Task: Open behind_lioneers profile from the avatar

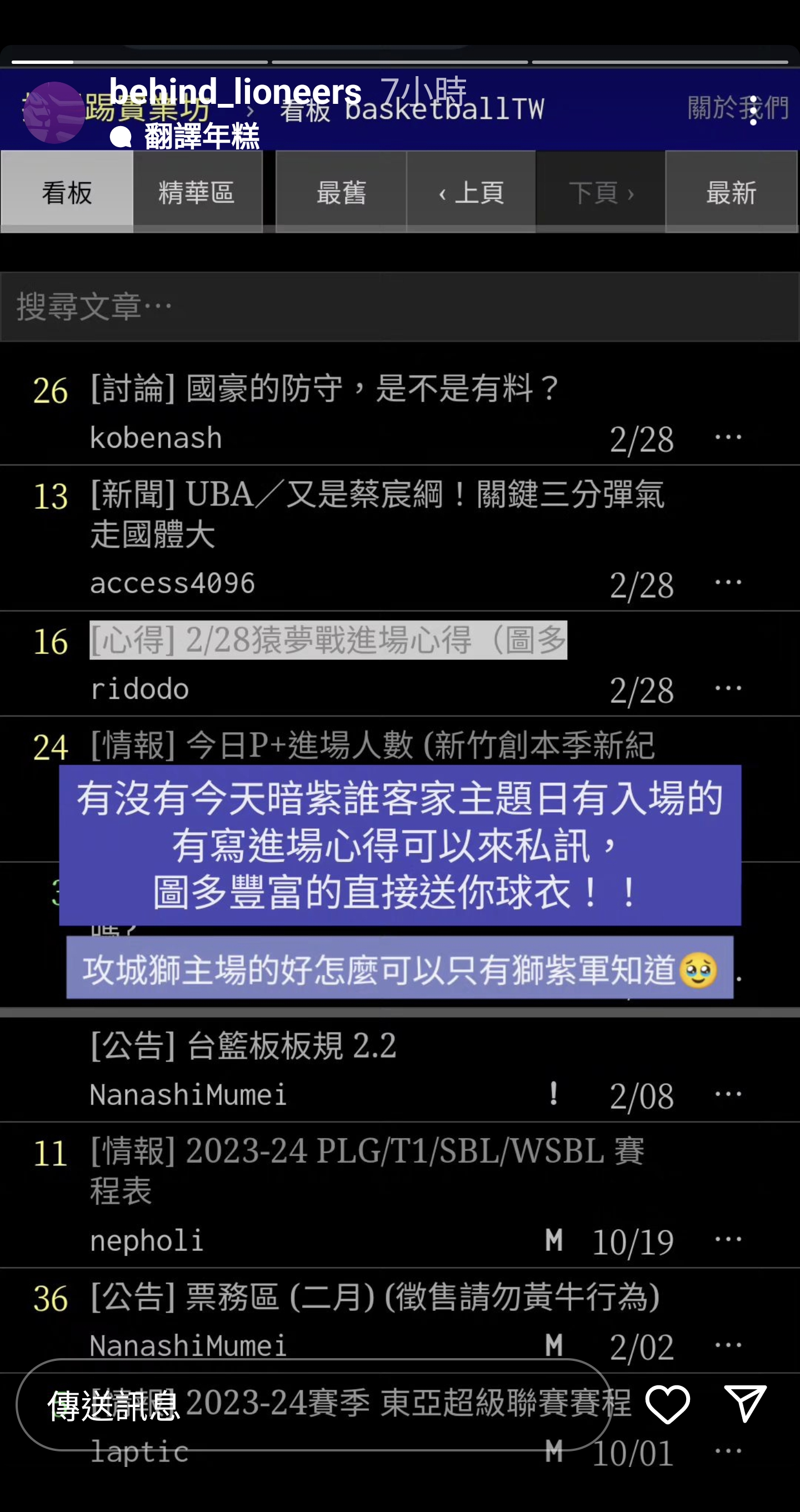Action: click(53, 112)
